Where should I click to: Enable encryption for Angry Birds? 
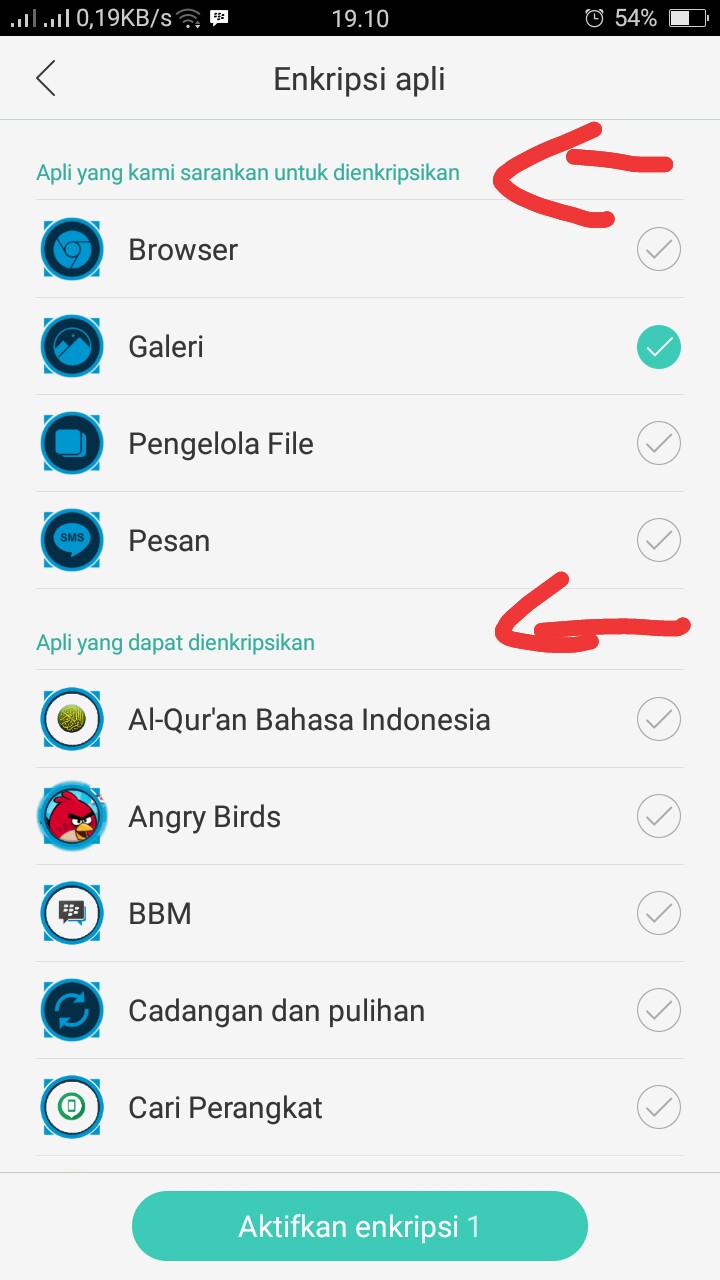pos(658,815)
